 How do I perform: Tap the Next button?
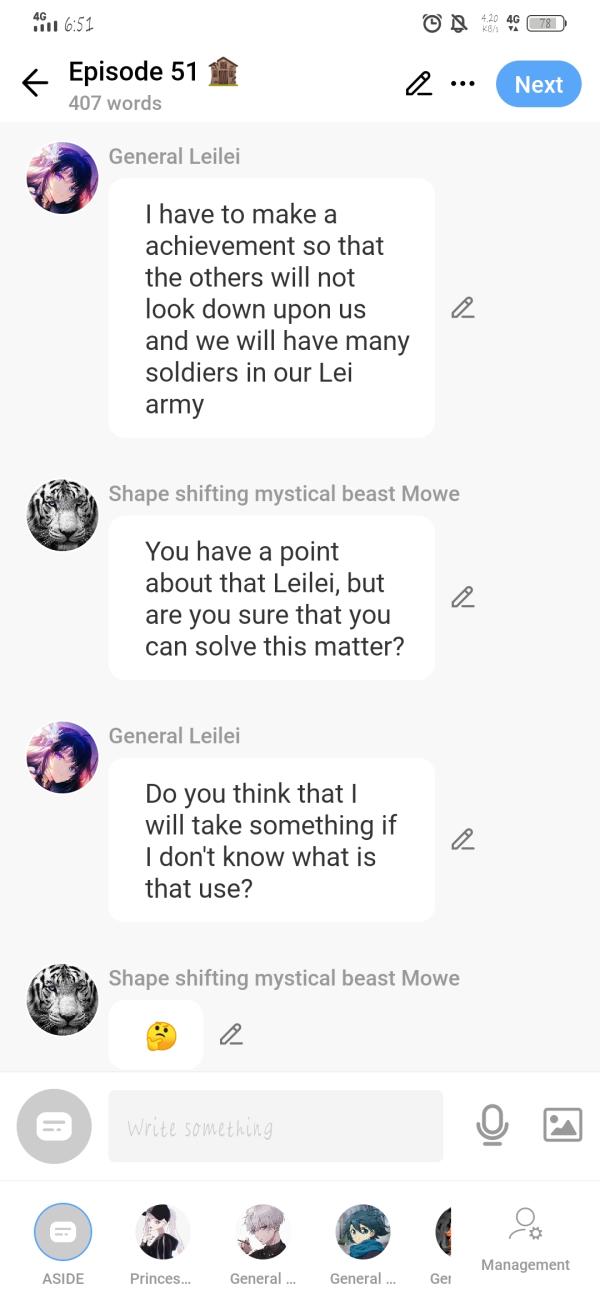pos(538,84)
